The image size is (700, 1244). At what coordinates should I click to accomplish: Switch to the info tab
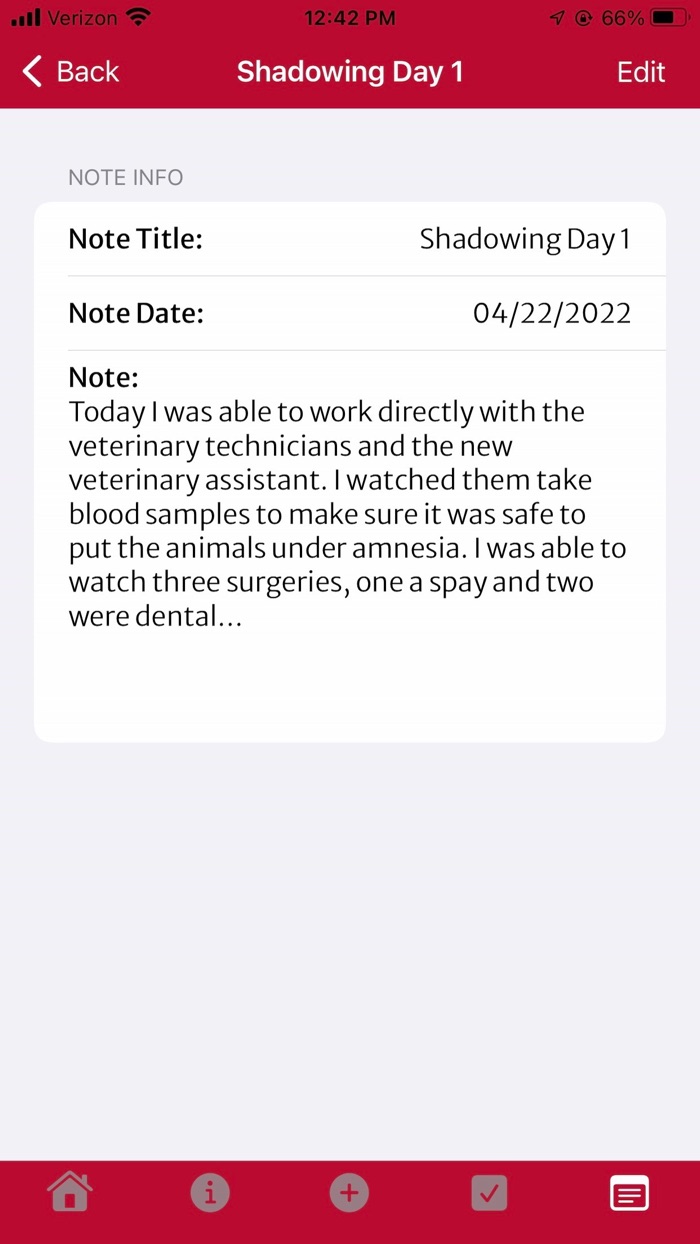[x=210, y=1192]
